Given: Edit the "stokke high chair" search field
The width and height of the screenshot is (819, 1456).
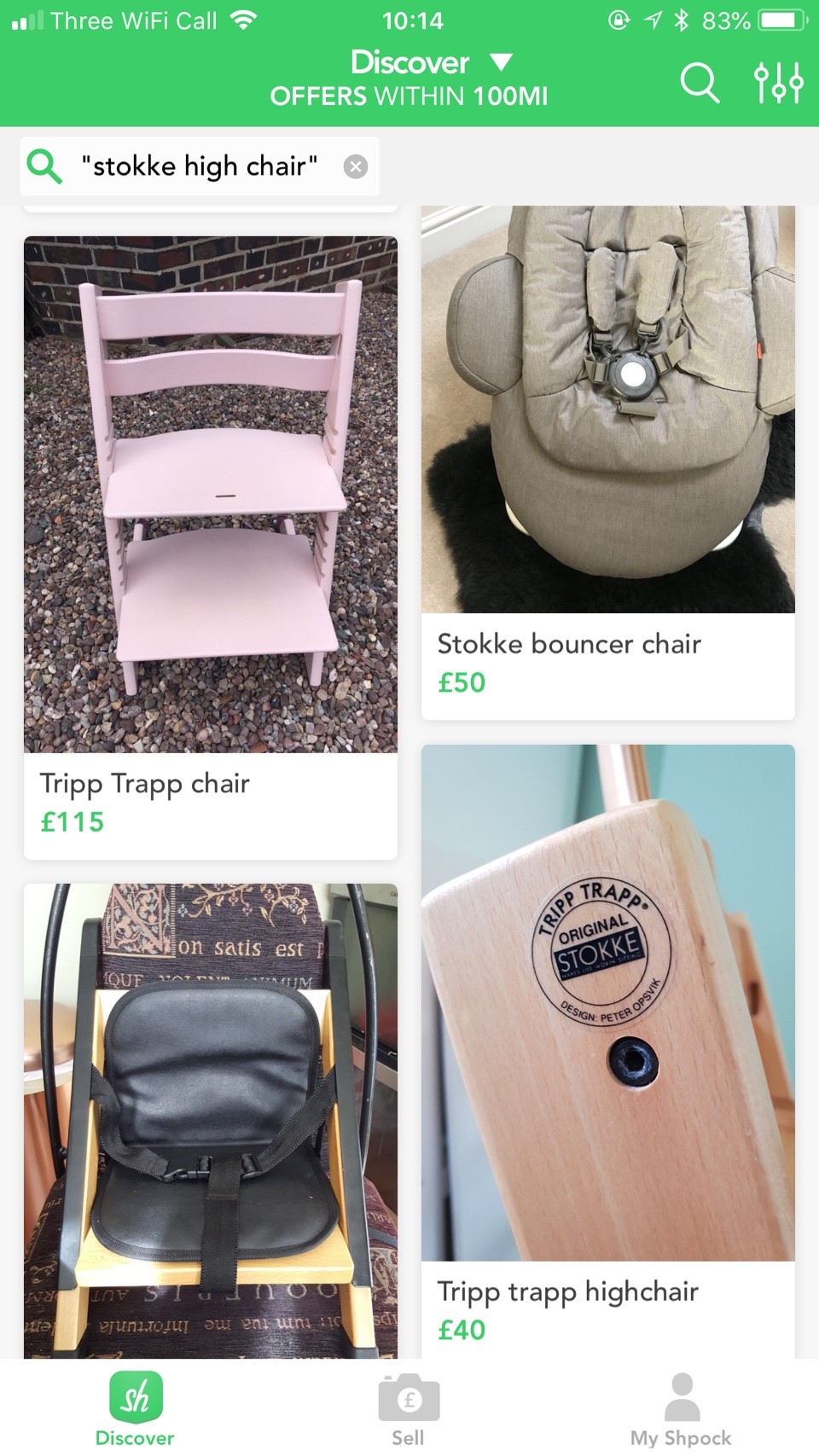Looking at the screenshot, I should 200,166.
